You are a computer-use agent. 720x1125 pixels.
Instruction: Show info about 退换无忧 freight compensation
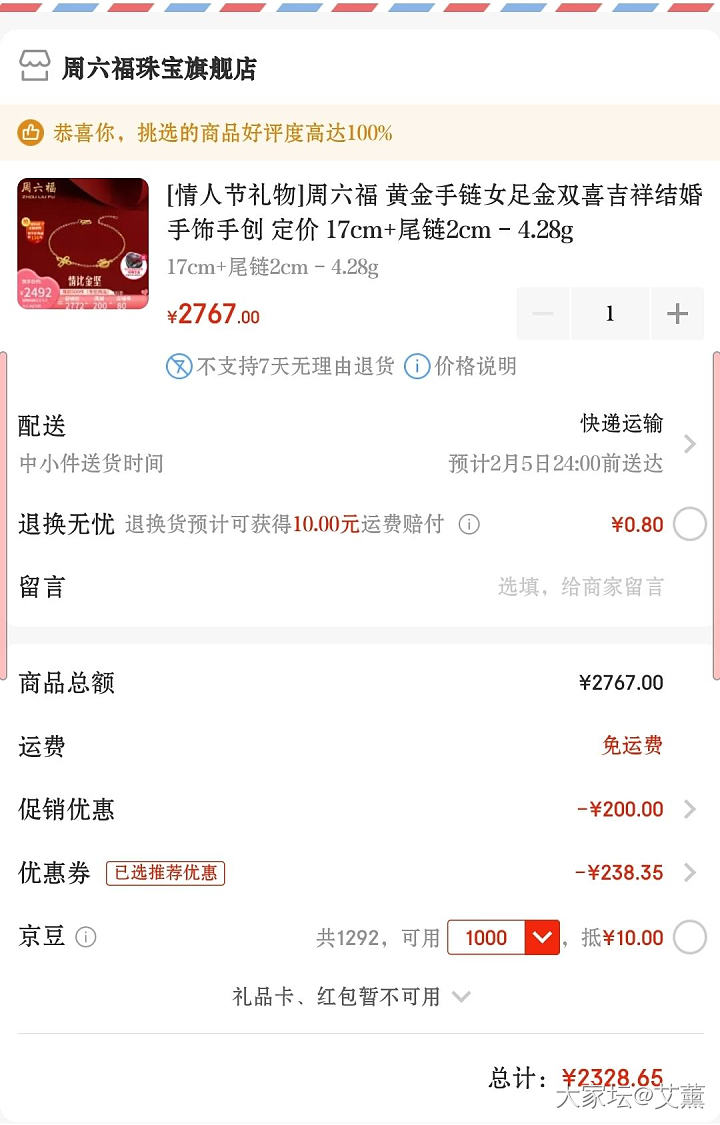[469, 525]
